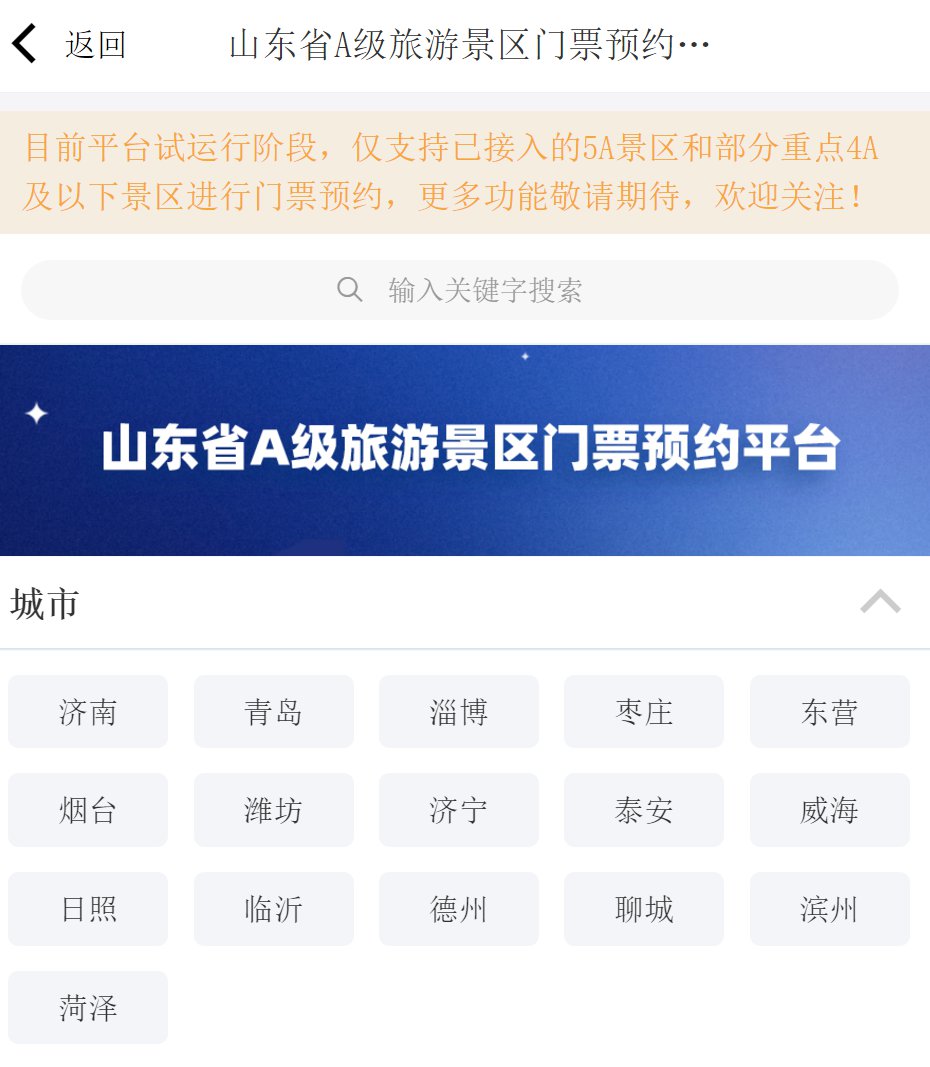Choose 青岛 from the city list
930x1067 pixels.
pos(273,712)
